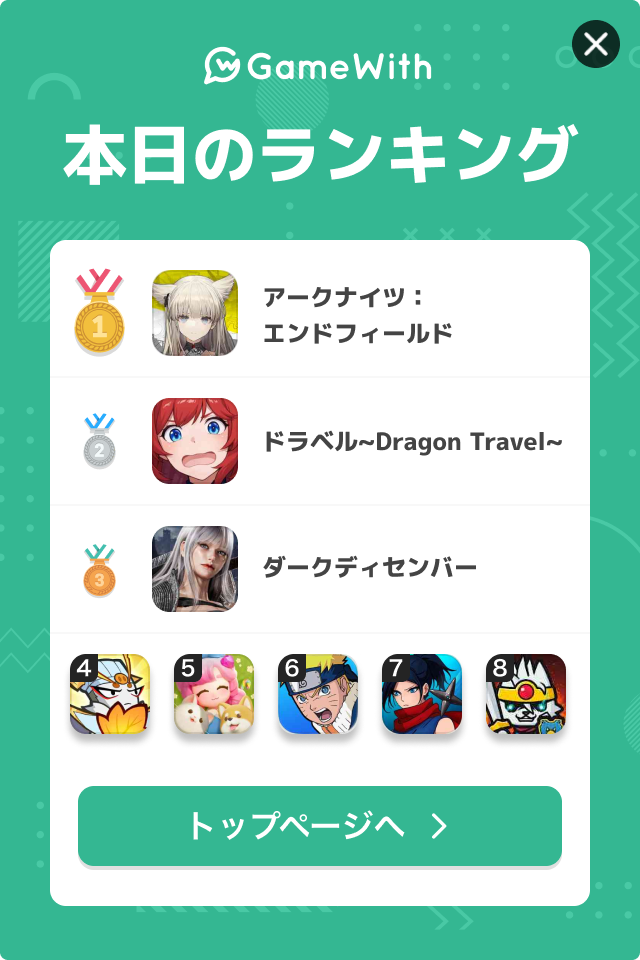This screenshot has height=960, width=640.
Task: Open the first-ranked アークナイツ:エンドフィールド row
Action: tap(320, 313)
